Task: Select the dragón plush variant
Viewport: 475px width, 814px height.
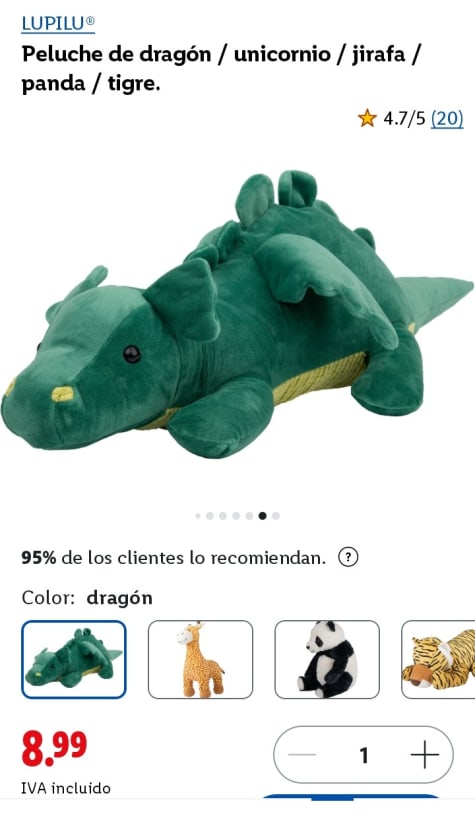Action: click(x=74, y=659)
